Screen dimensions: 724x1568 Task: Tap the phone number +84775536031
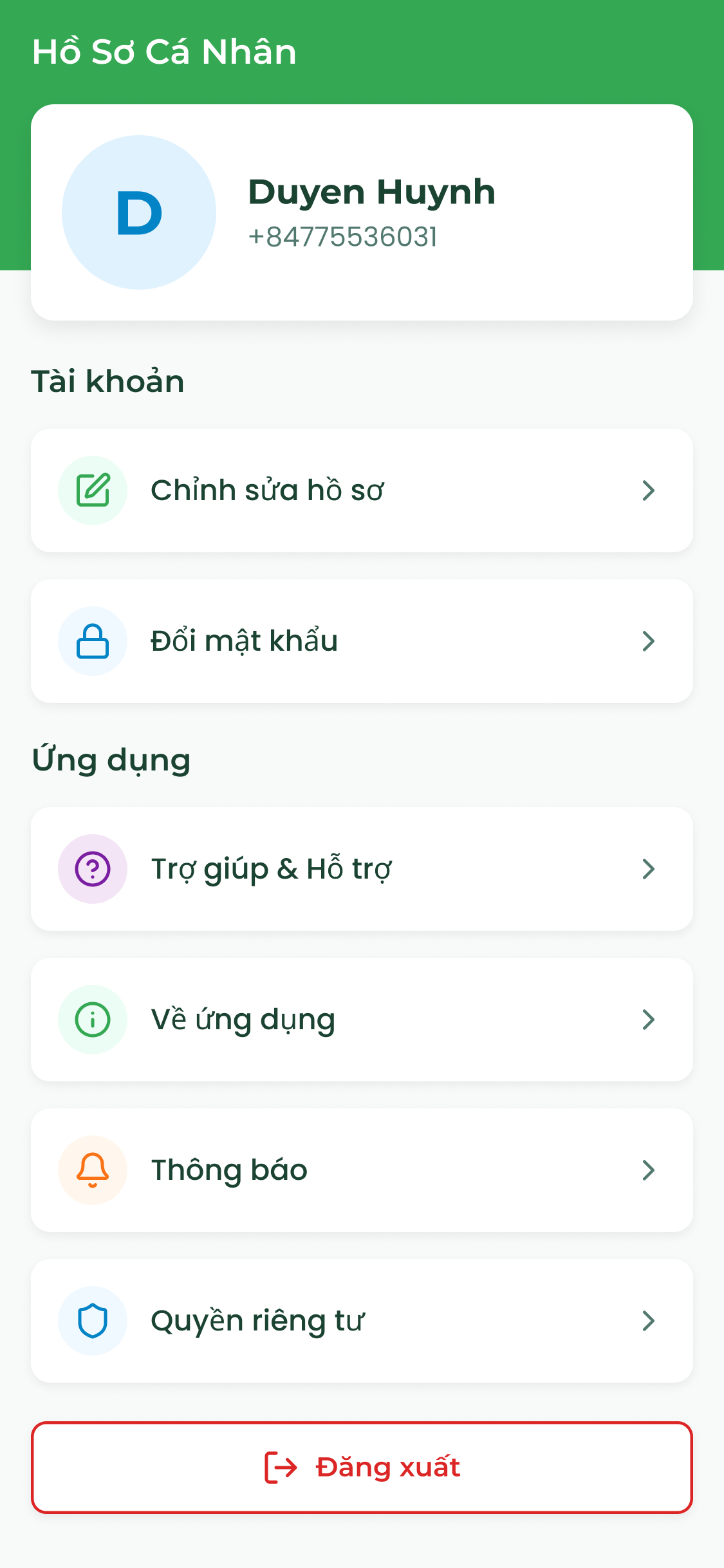(x=342, y=237)
